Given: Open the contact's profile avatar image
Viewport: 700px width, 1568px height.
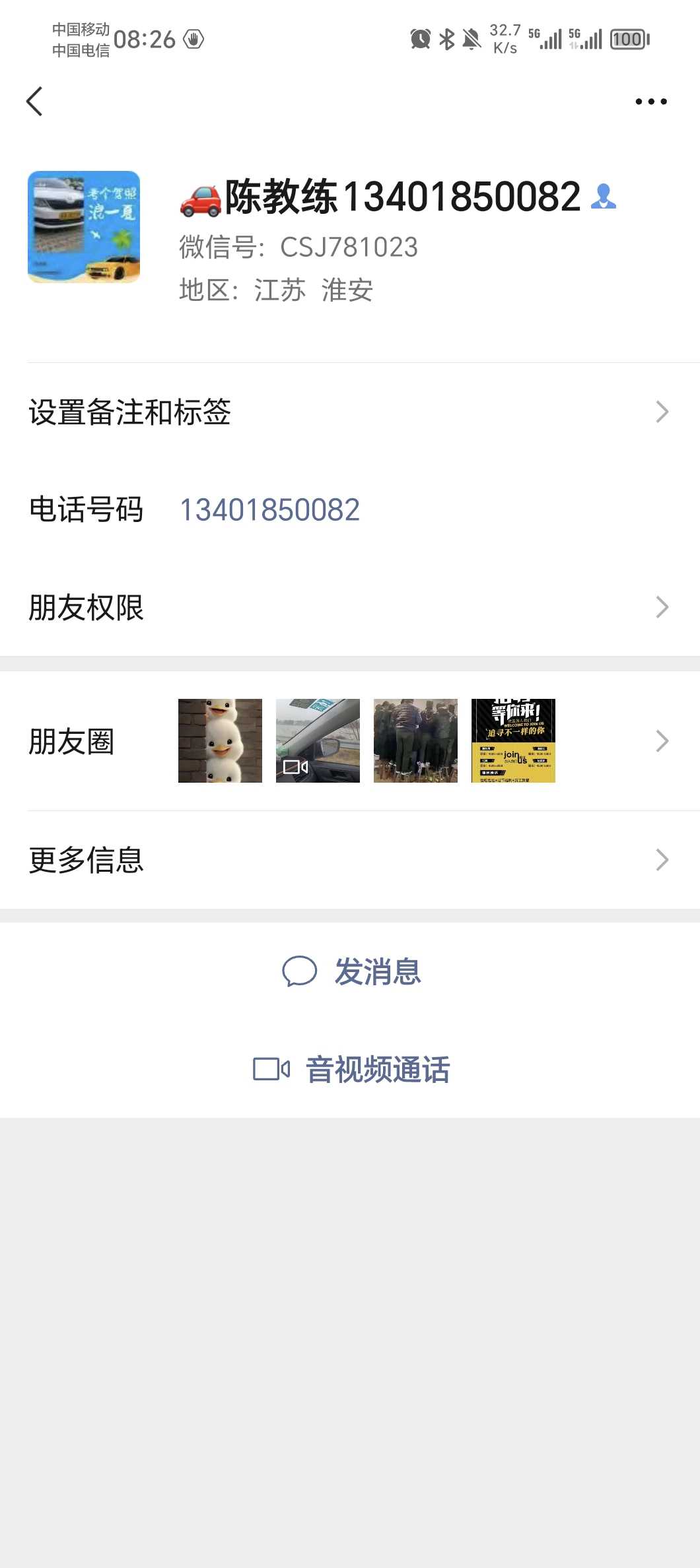Looking at the screenshot, I should click(84, 227).
